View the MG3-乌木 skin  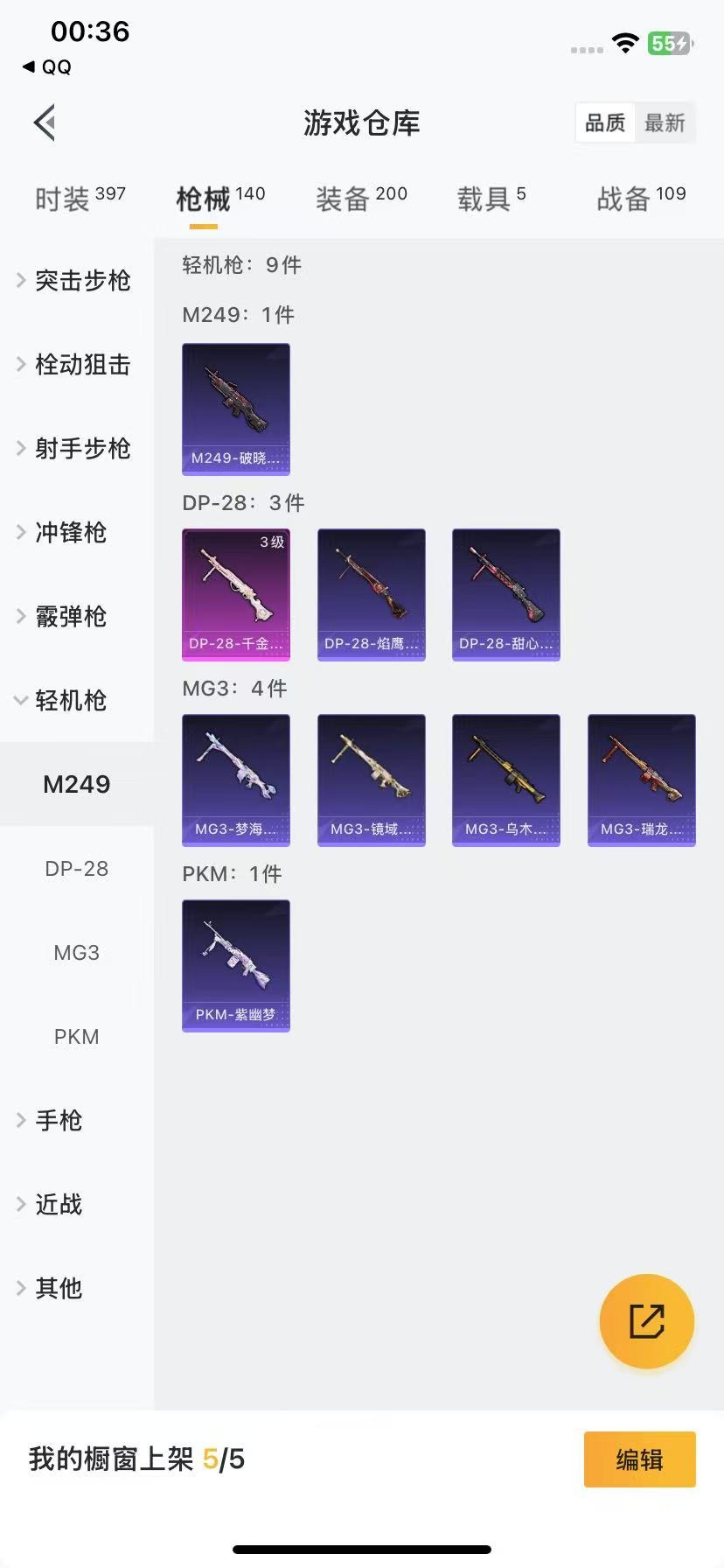coord(506,780)
